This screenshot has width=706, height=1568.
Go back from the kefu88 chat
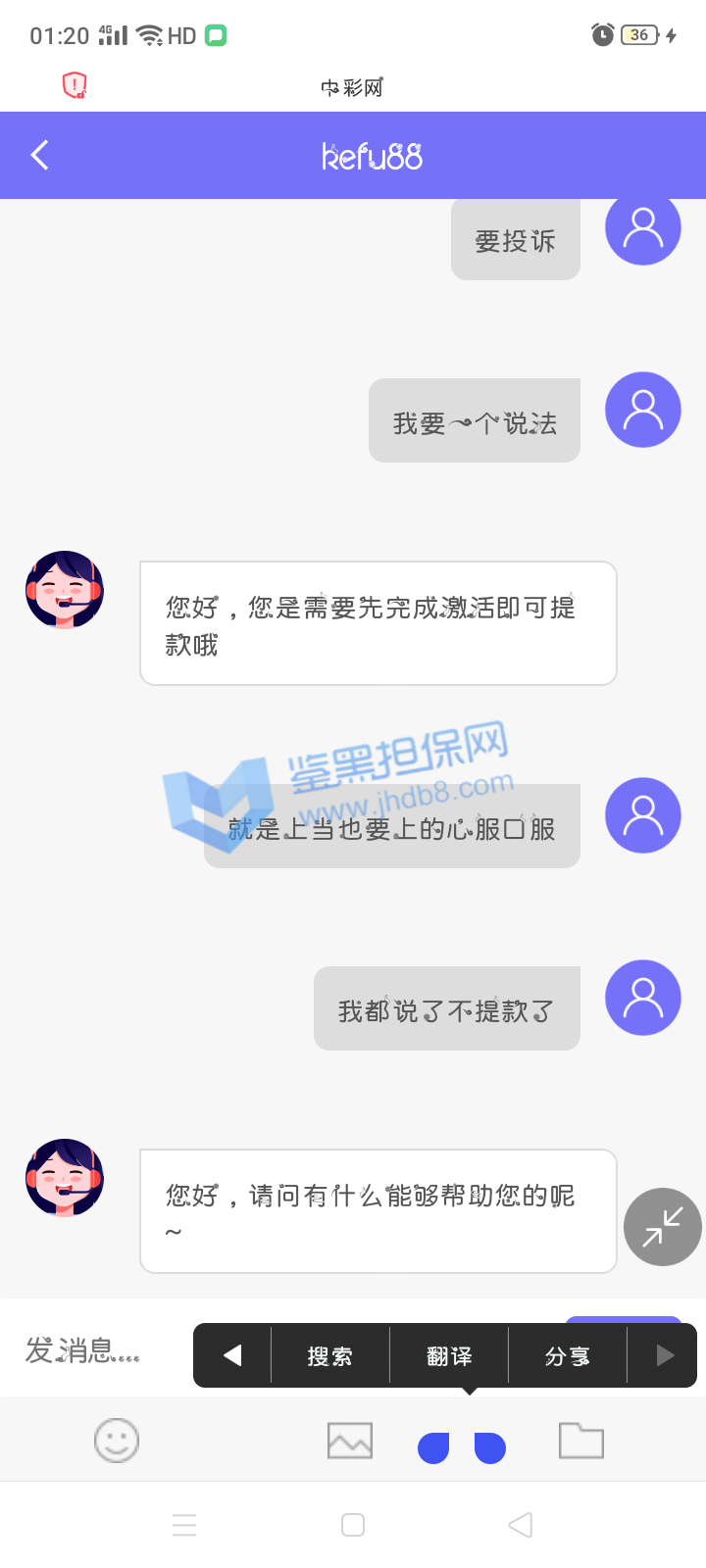[39, 155]
